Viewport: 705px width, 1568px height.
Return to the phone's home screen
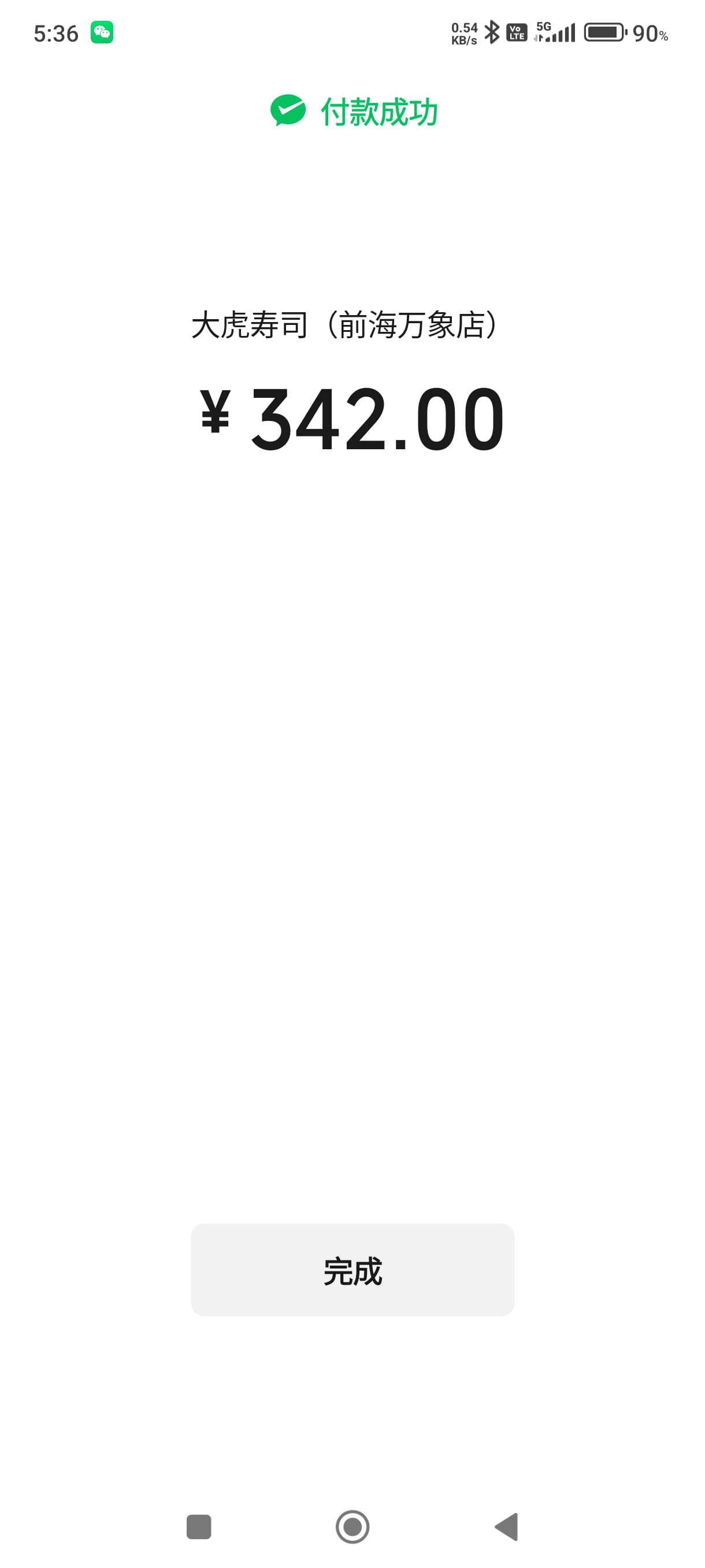tap(352, 1527)
